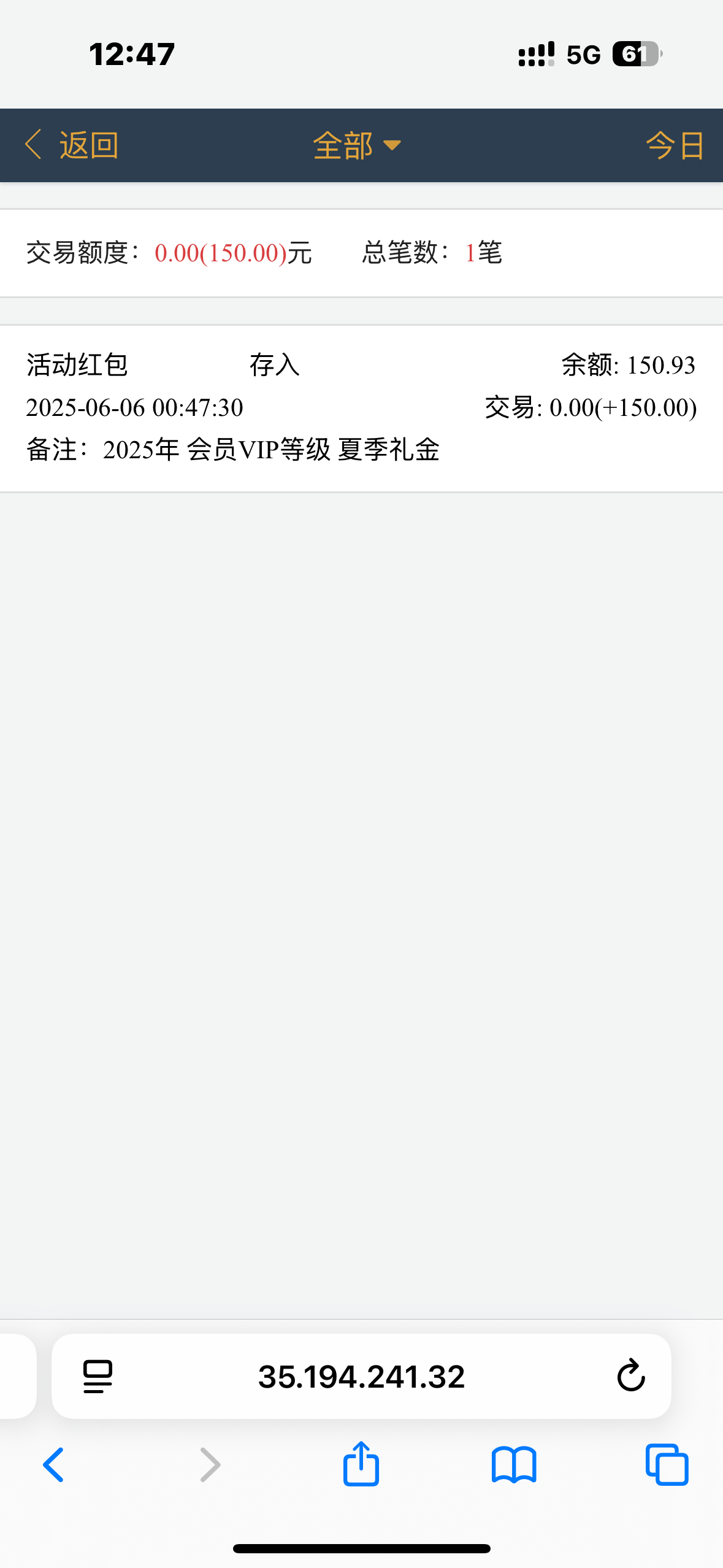
Task: Expand the 全部 filter dropdown
Action: [x=356, y=145]
